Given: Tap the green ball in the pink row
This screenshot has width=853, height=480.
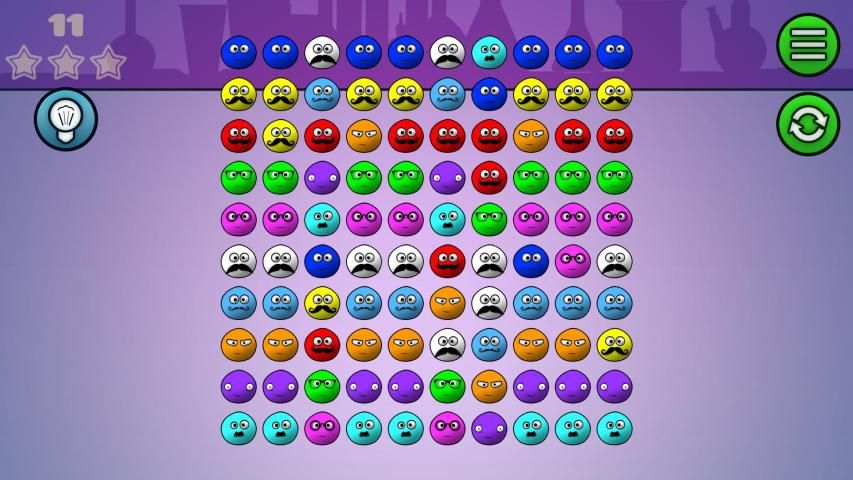Looking at the screenshot, I should pyautogui.click(x=489, y=219).
